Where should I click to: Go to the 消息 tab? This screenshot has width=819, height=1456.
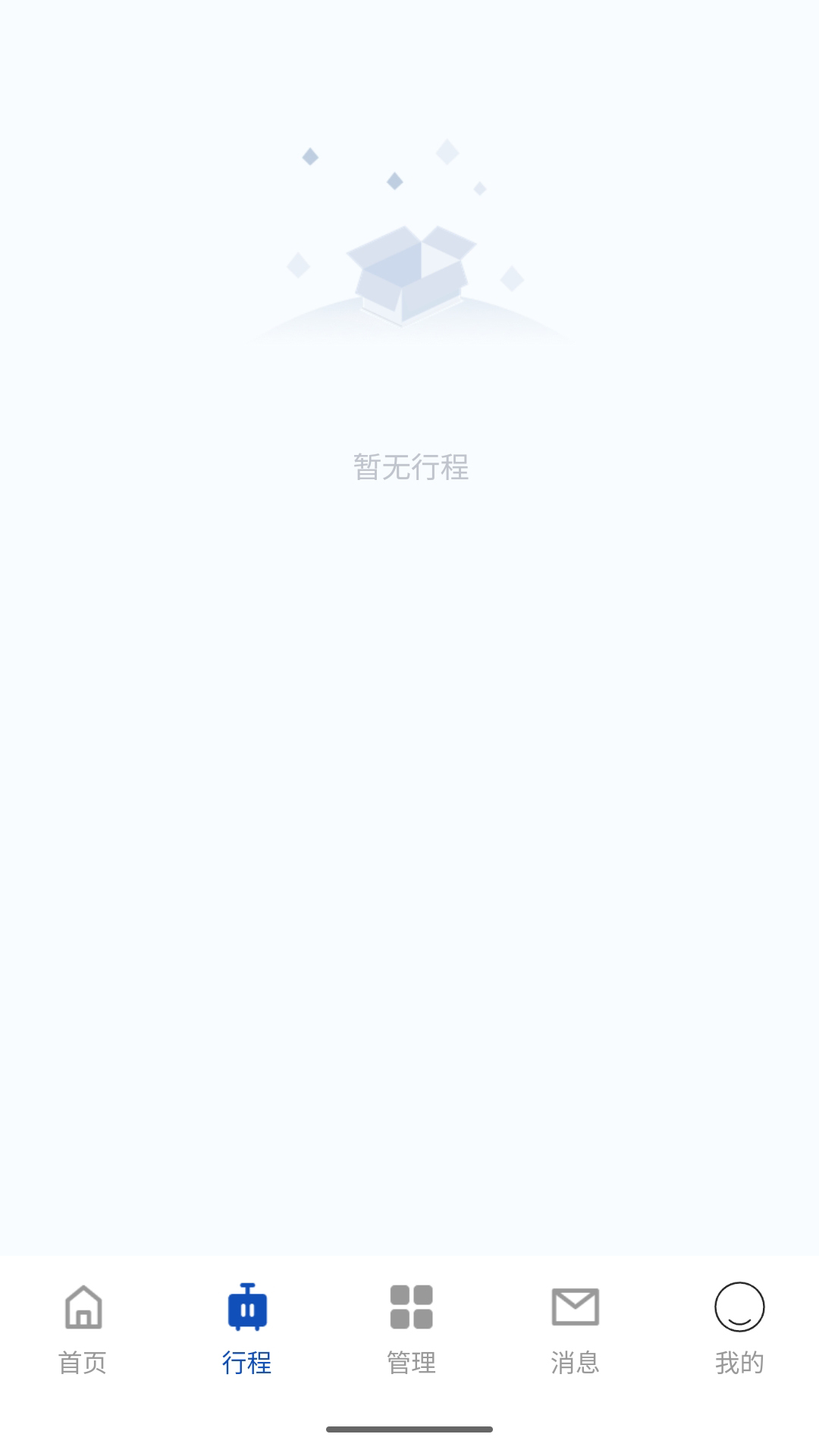[x=575, y=1357]
